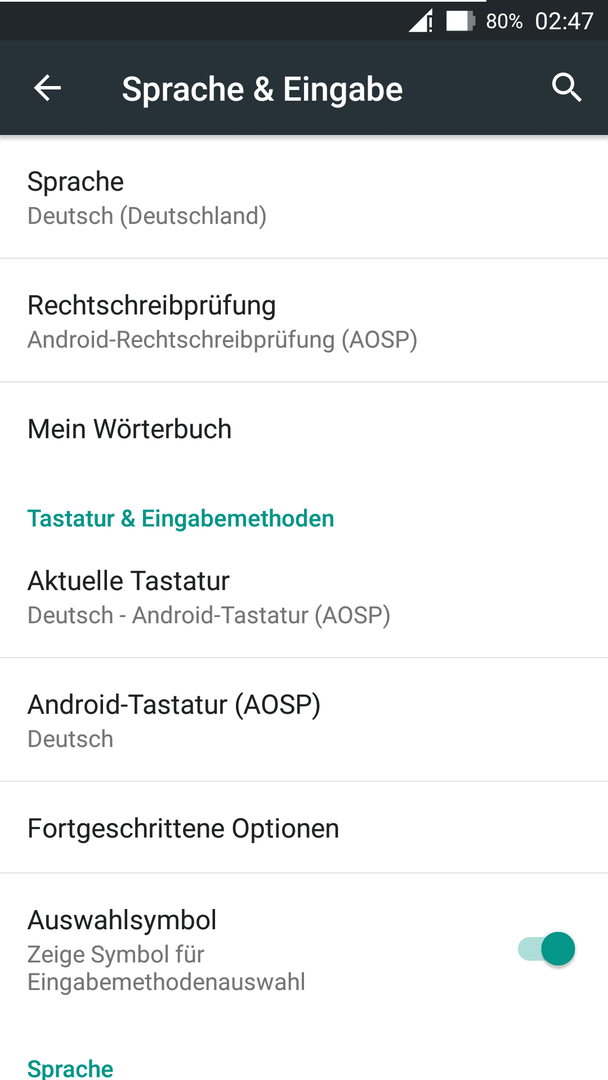Go back using the arrow icon
The height and width of the screenshot is (1080, 608).
coord(48,88)
